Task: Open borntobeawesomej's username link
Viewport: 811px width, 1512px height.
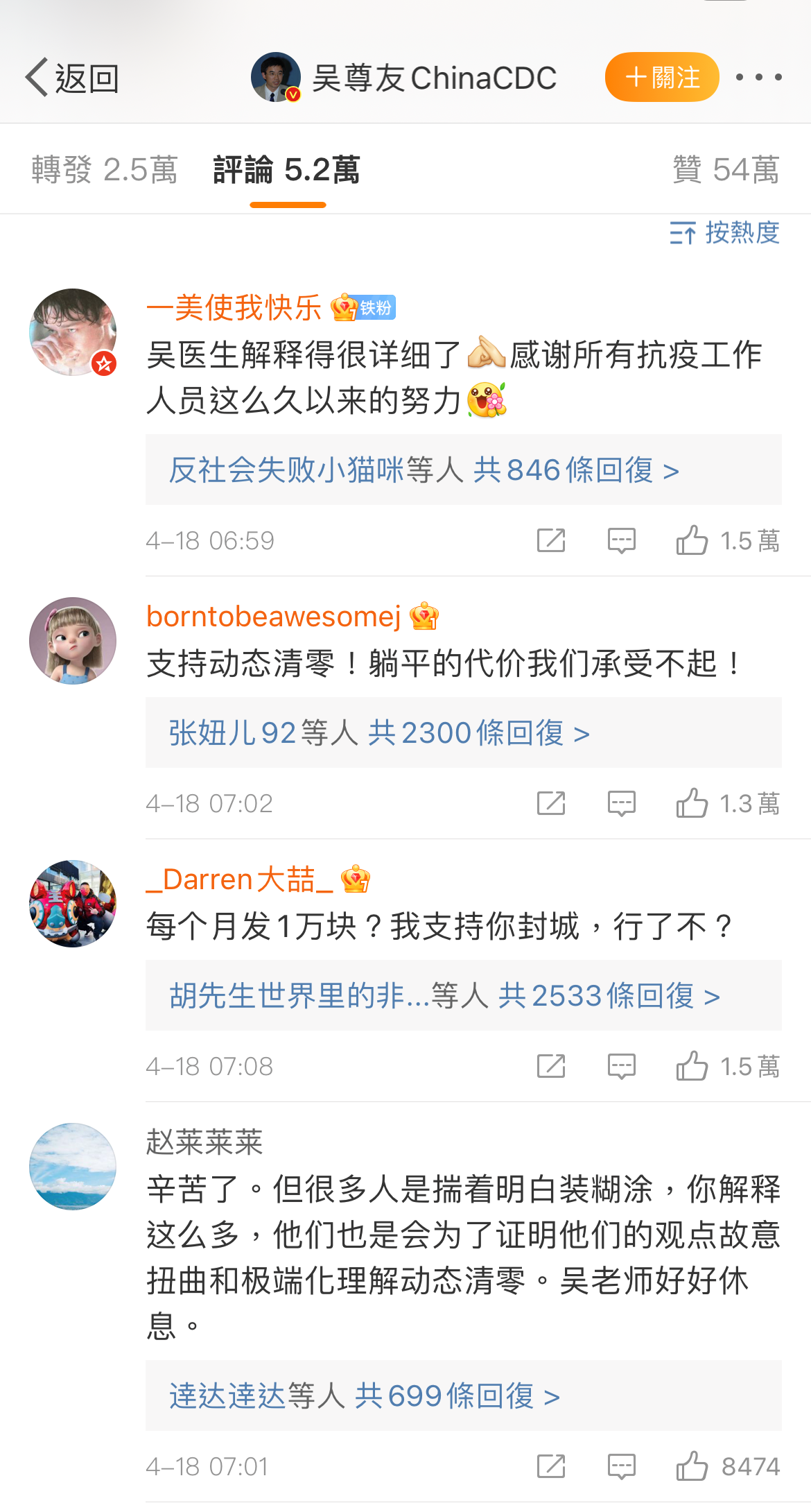Action: [x=274, y=617]
